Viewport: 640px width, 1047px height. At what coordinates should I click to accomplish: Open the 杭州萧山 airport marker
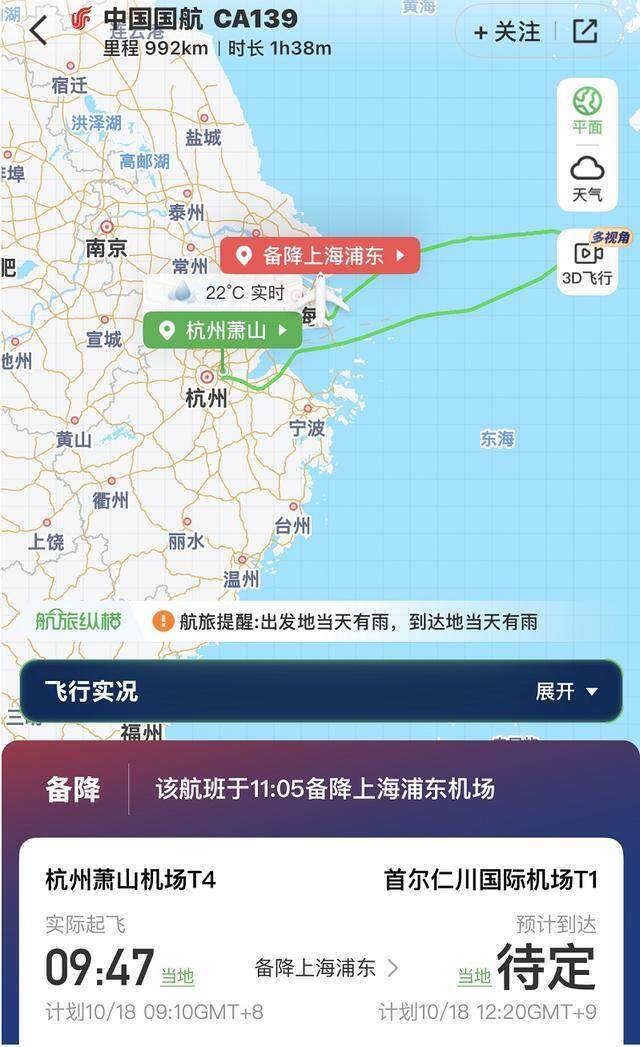(x=222, y=330)
